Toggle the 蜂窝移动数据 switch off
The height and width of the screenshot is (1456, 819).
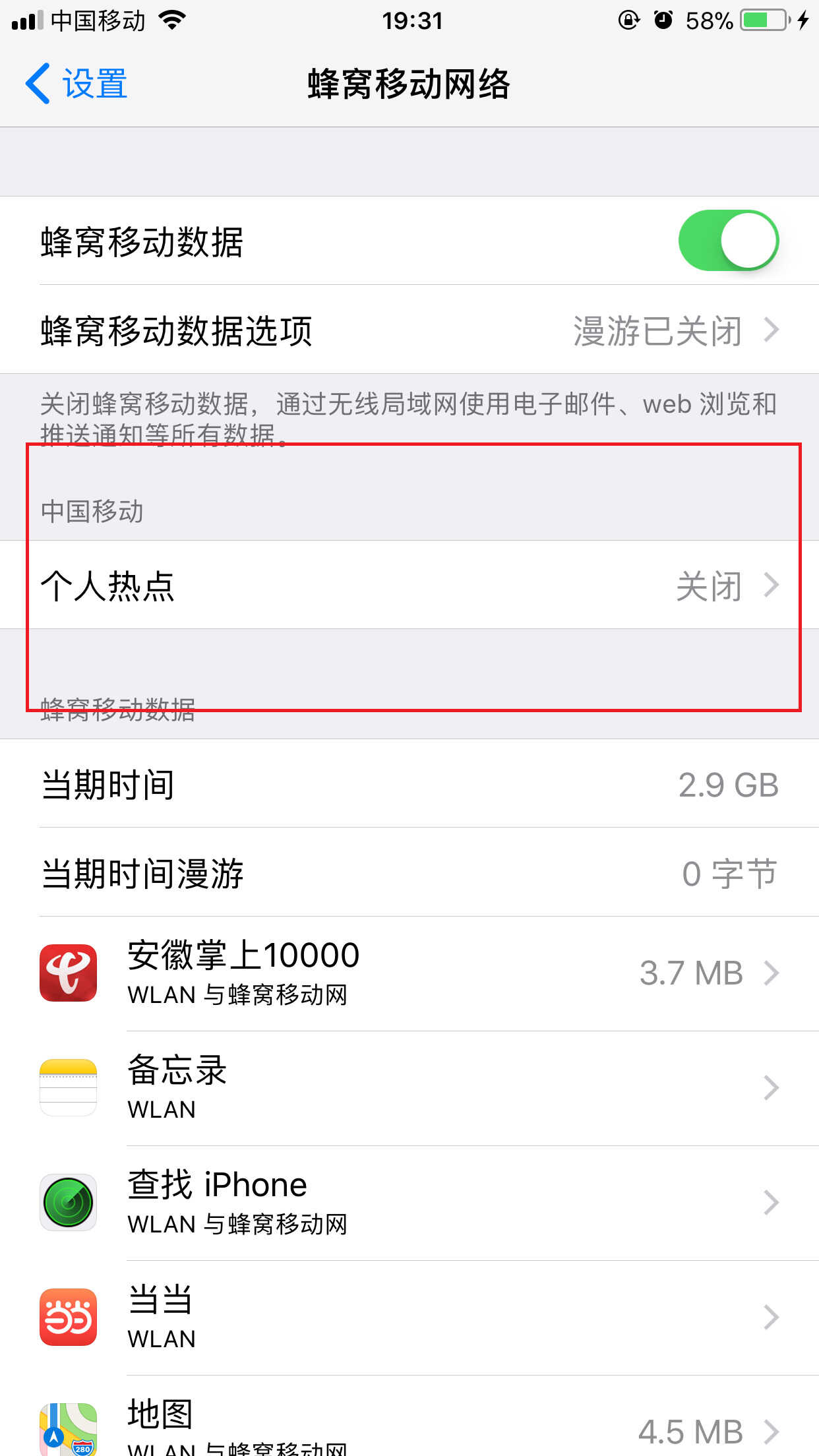point(728,241)
